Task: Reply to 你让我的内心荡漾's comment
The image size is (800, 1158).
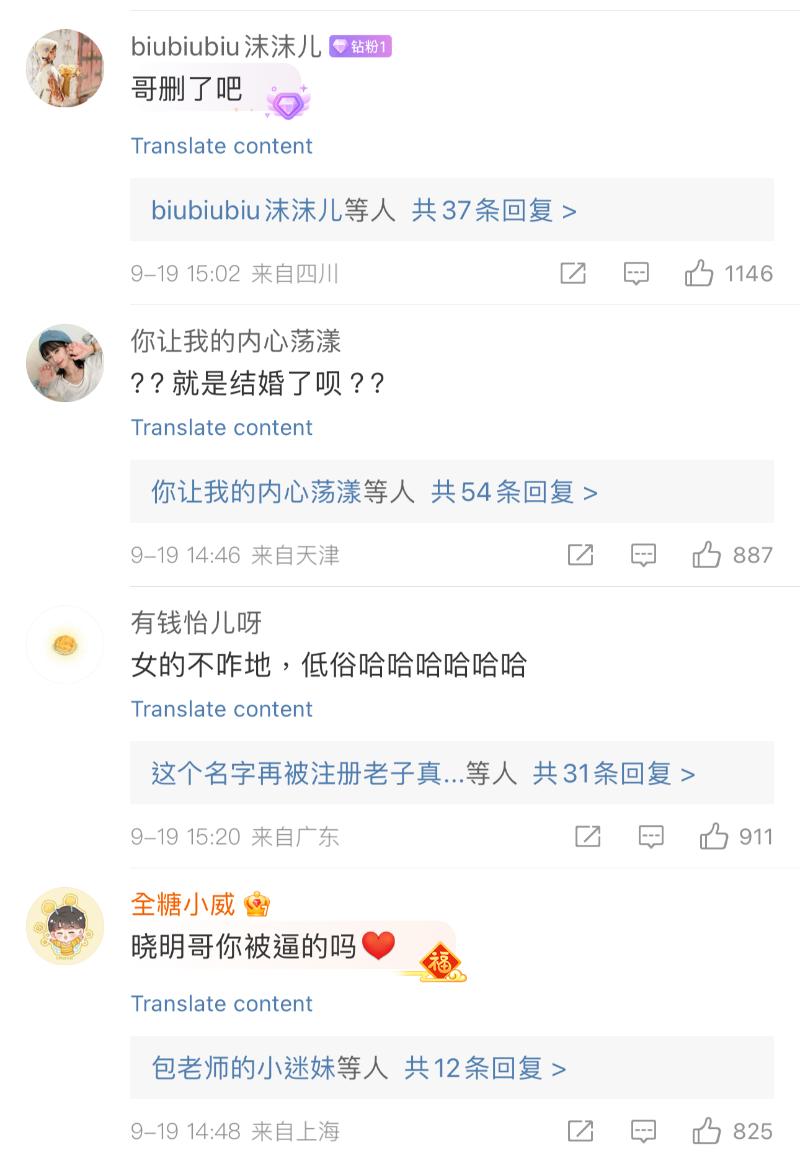Action: 643,555
